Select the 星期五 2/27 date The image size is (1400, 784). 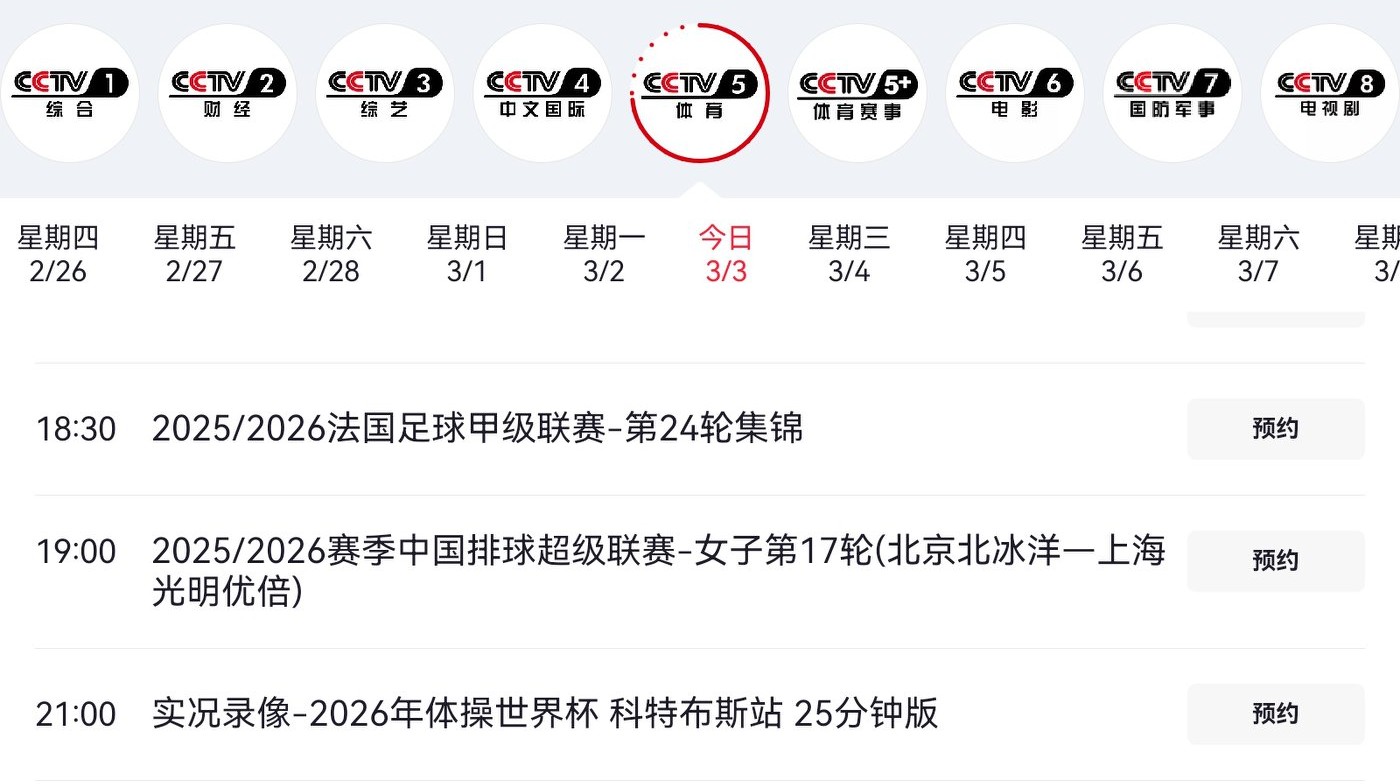click(194, 254)
